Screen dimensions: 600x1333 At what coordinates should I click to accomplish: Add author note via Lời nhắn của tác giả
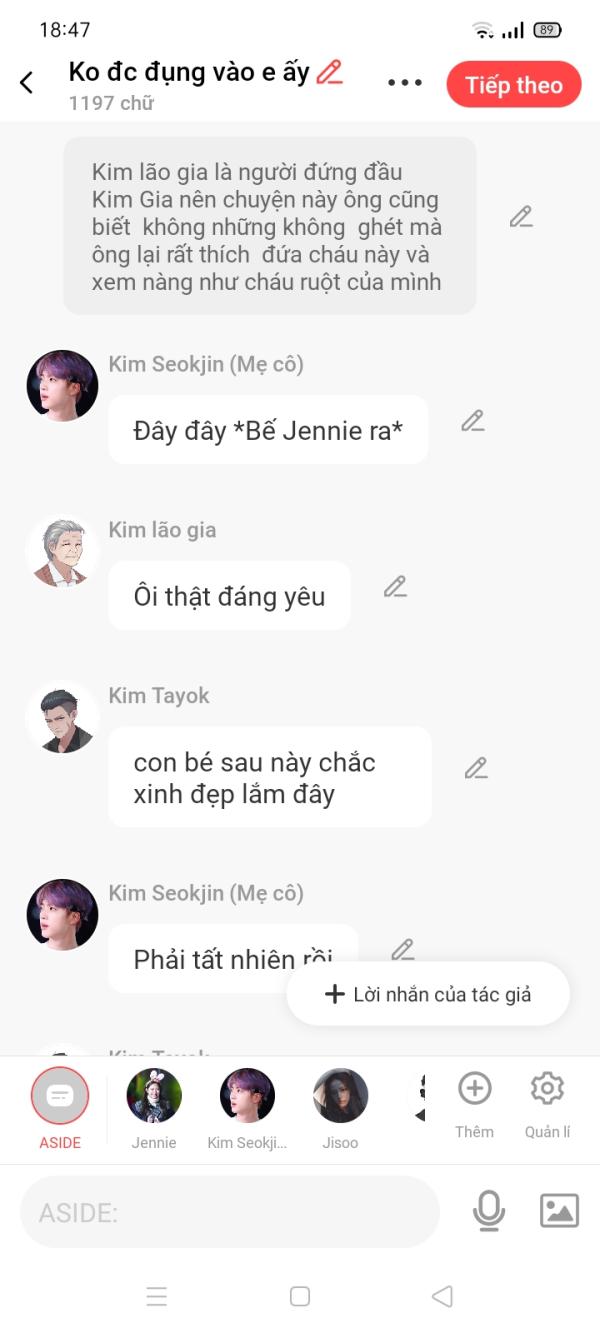tap(428, 994)
